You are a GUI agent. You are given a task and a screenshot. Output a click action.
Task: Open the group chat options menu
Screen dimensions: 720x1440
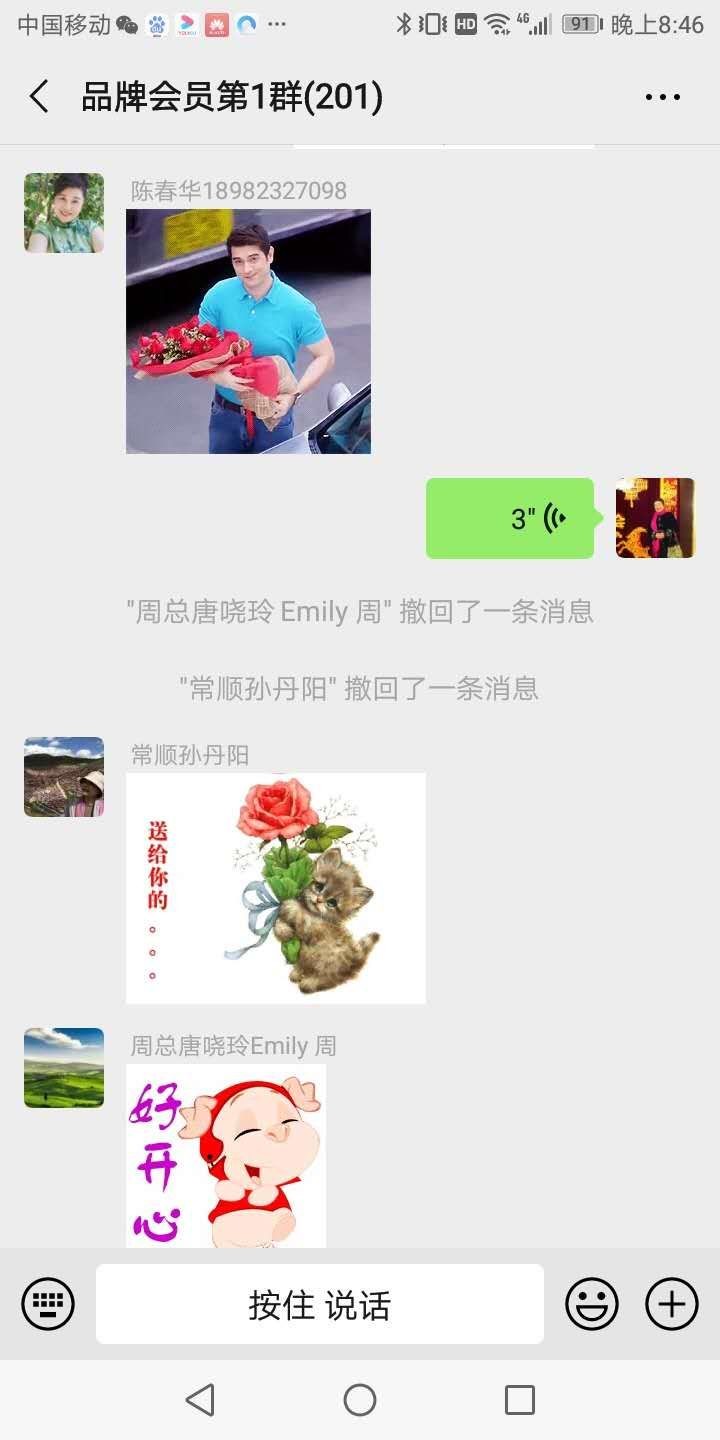point(662,97)
